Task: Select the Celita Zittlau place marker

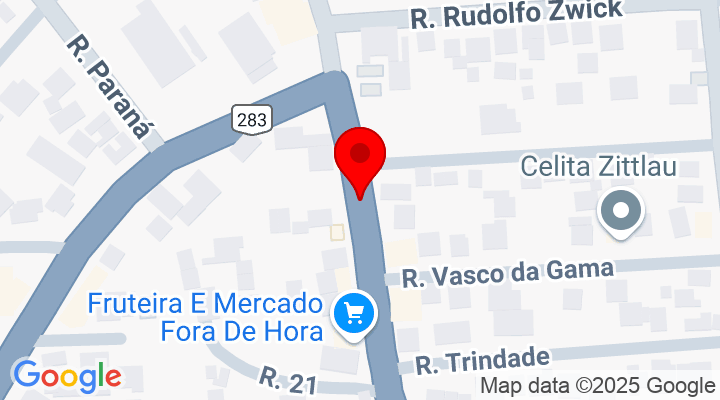Action: (621, 212)
